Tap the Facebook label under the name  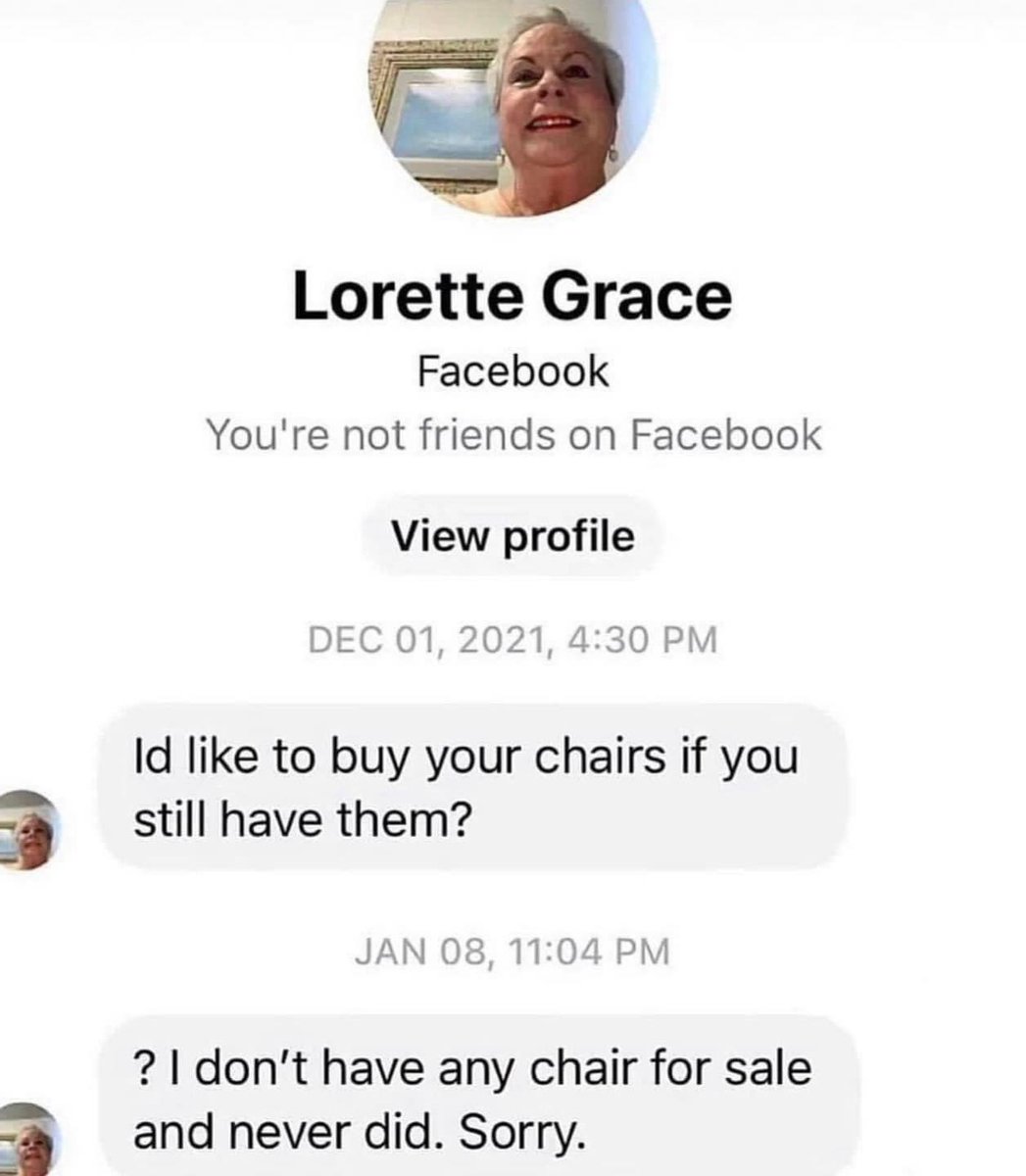point(513,372)
